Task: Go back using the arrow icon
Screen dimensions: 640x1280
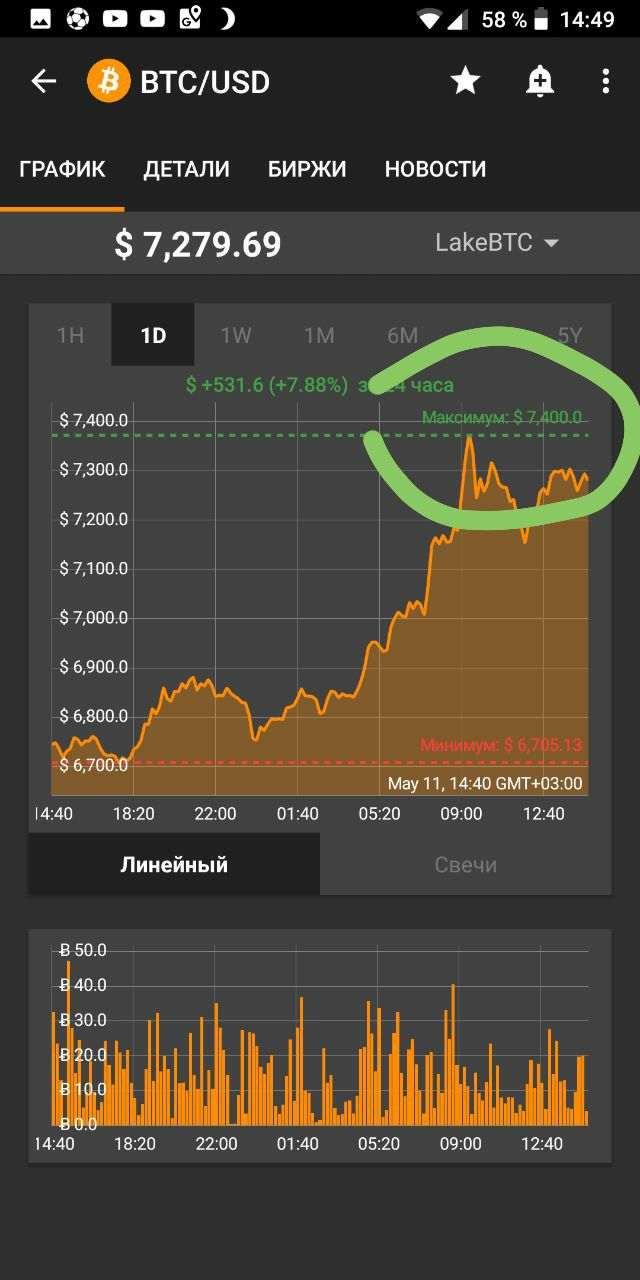Action: 43,81
